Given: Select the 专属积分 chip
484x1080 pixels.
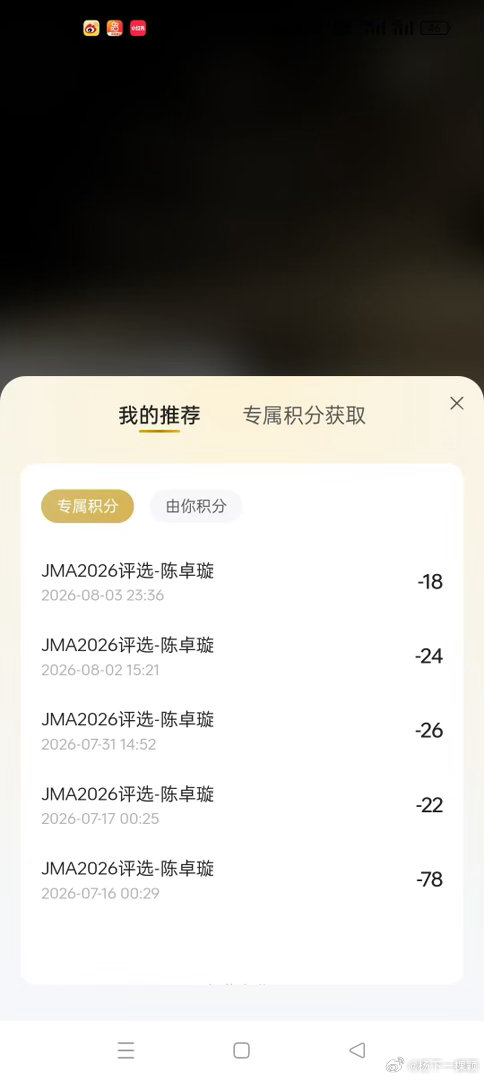Looking at the screenshot, I should pyautogui.click(x=87, y=506).
